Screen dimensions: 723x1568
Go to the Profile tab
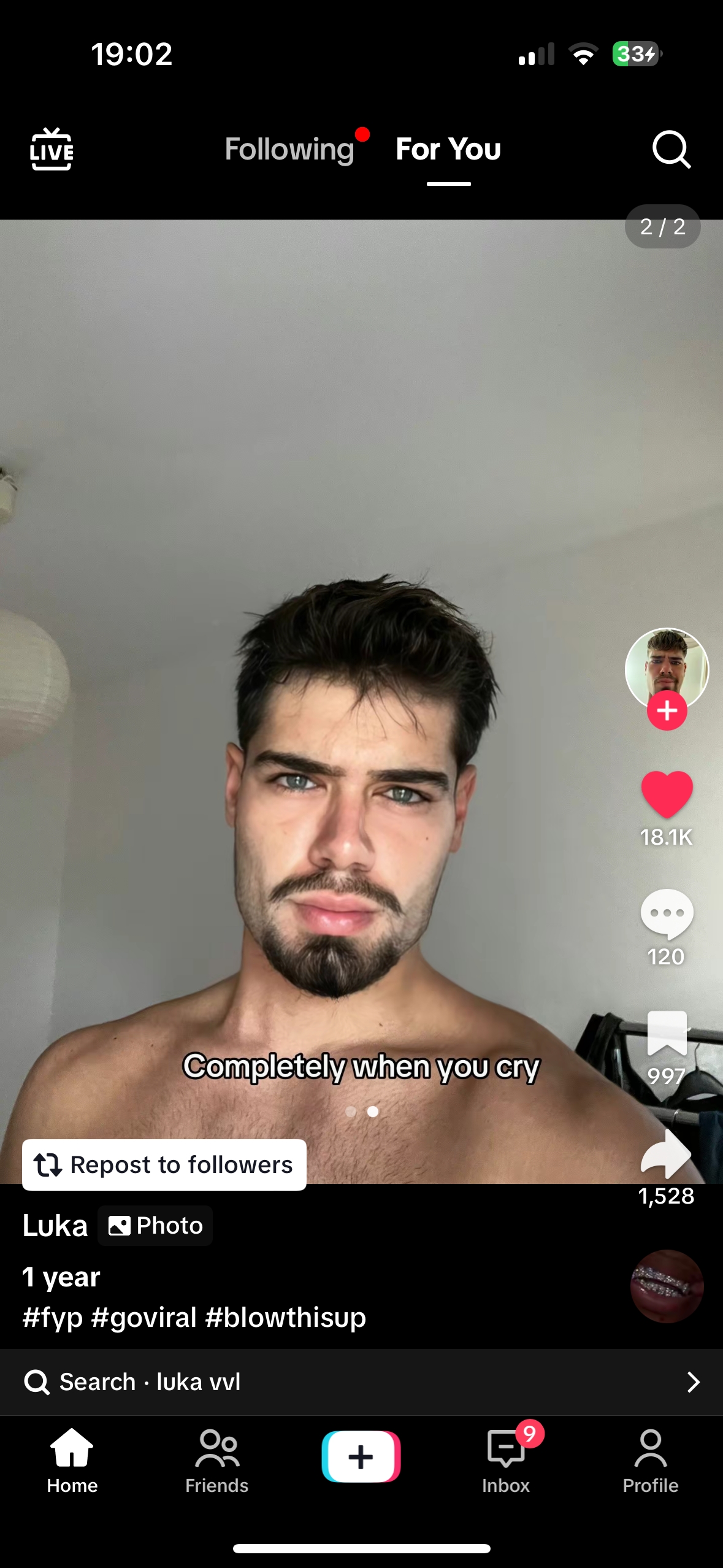pos(650,1460)
